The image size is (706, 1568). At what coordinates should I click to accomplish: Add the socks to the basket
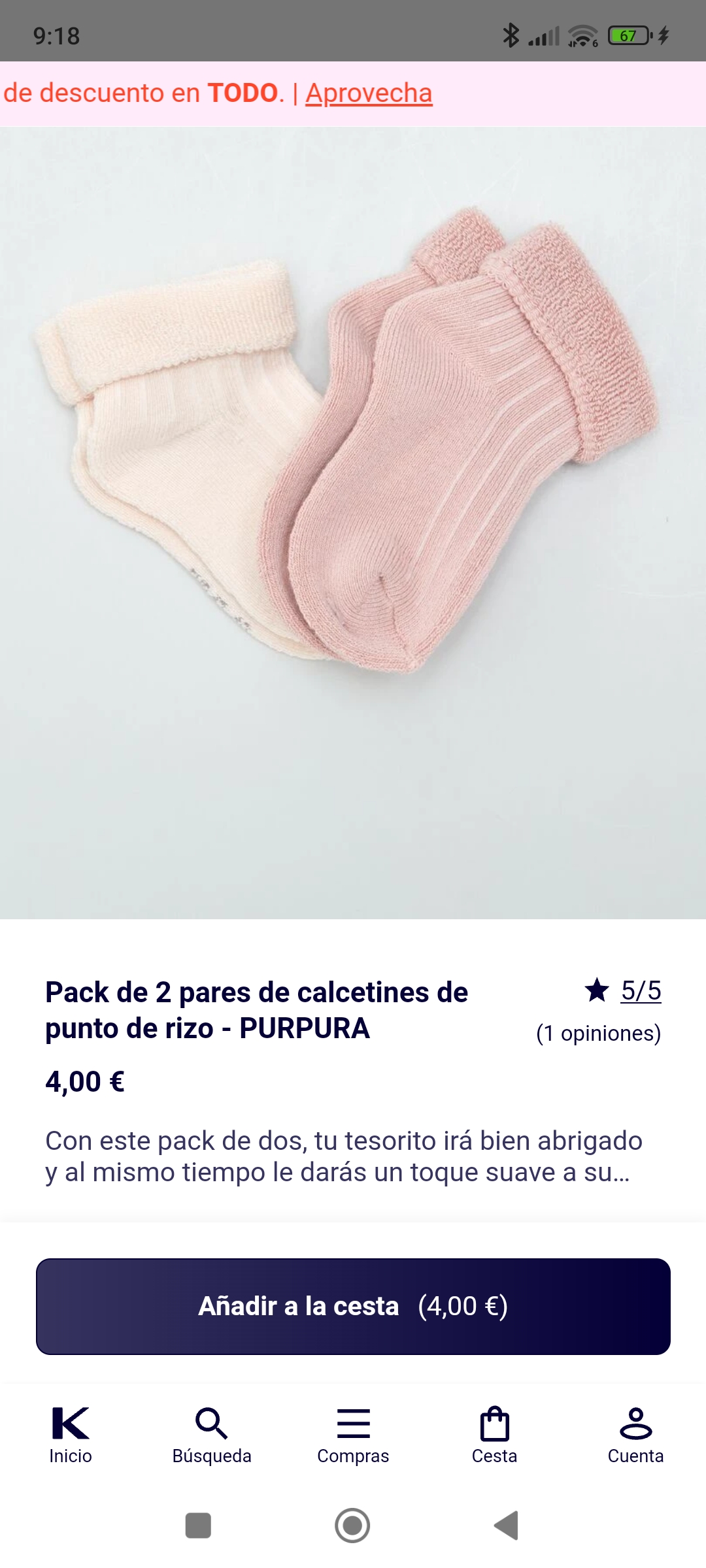353,1307
